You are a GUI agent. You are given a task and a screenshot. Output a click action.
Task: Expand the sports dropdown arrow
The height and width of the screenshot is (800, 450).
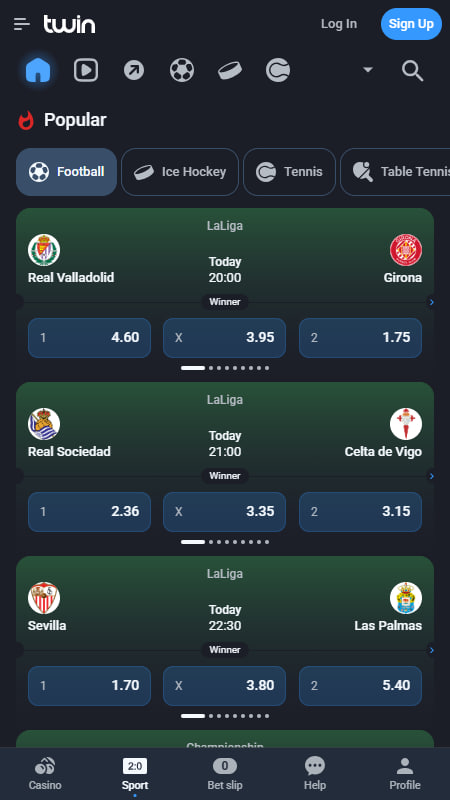(x=367, y=70)
